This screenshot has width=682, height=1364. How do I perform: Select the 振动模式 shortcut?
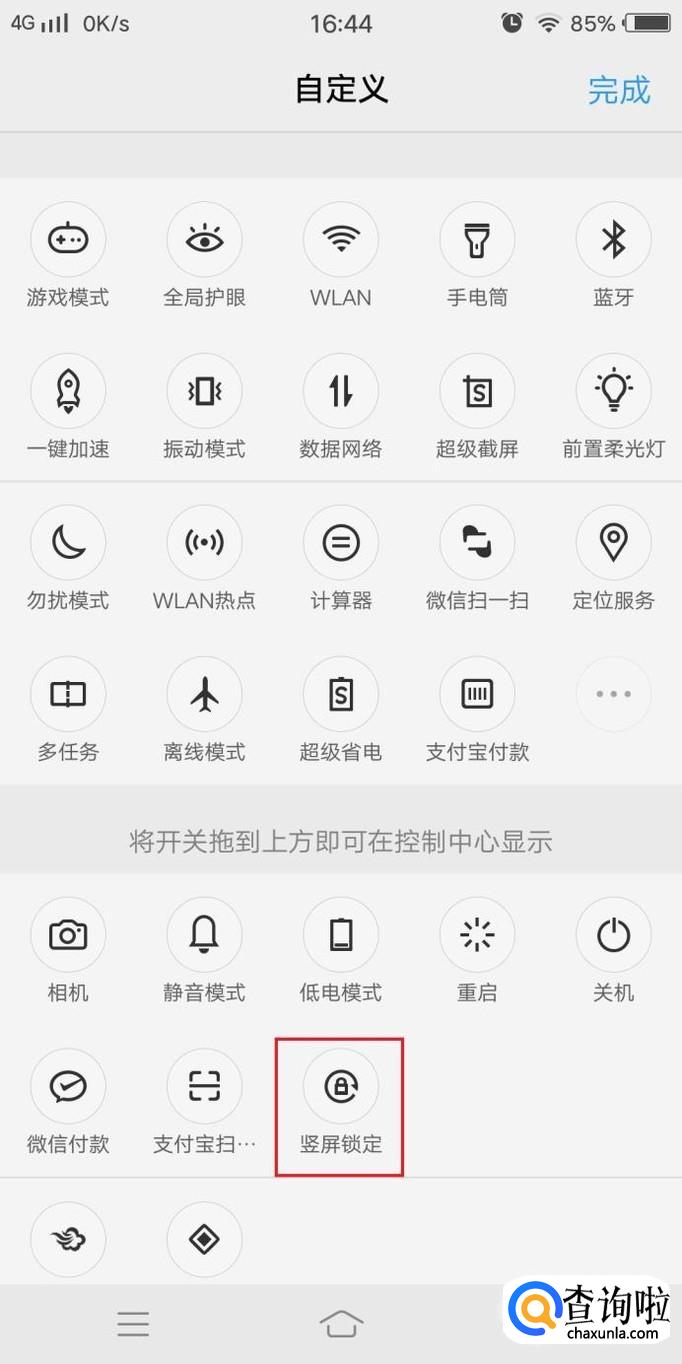coord(204,391)
